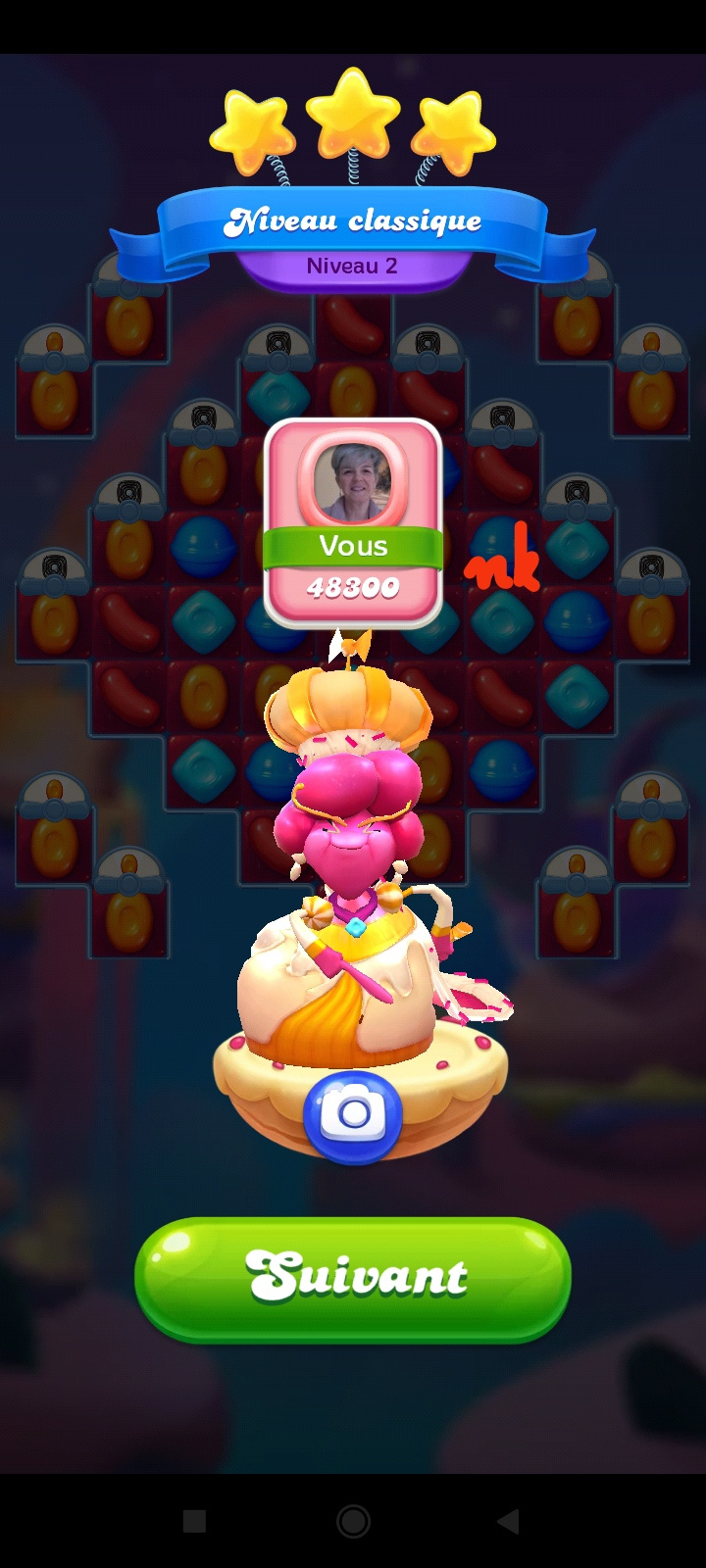The image size is (706, 1568).
Task: Take a snapshot with the camera button
Action: pos(353,1116)
